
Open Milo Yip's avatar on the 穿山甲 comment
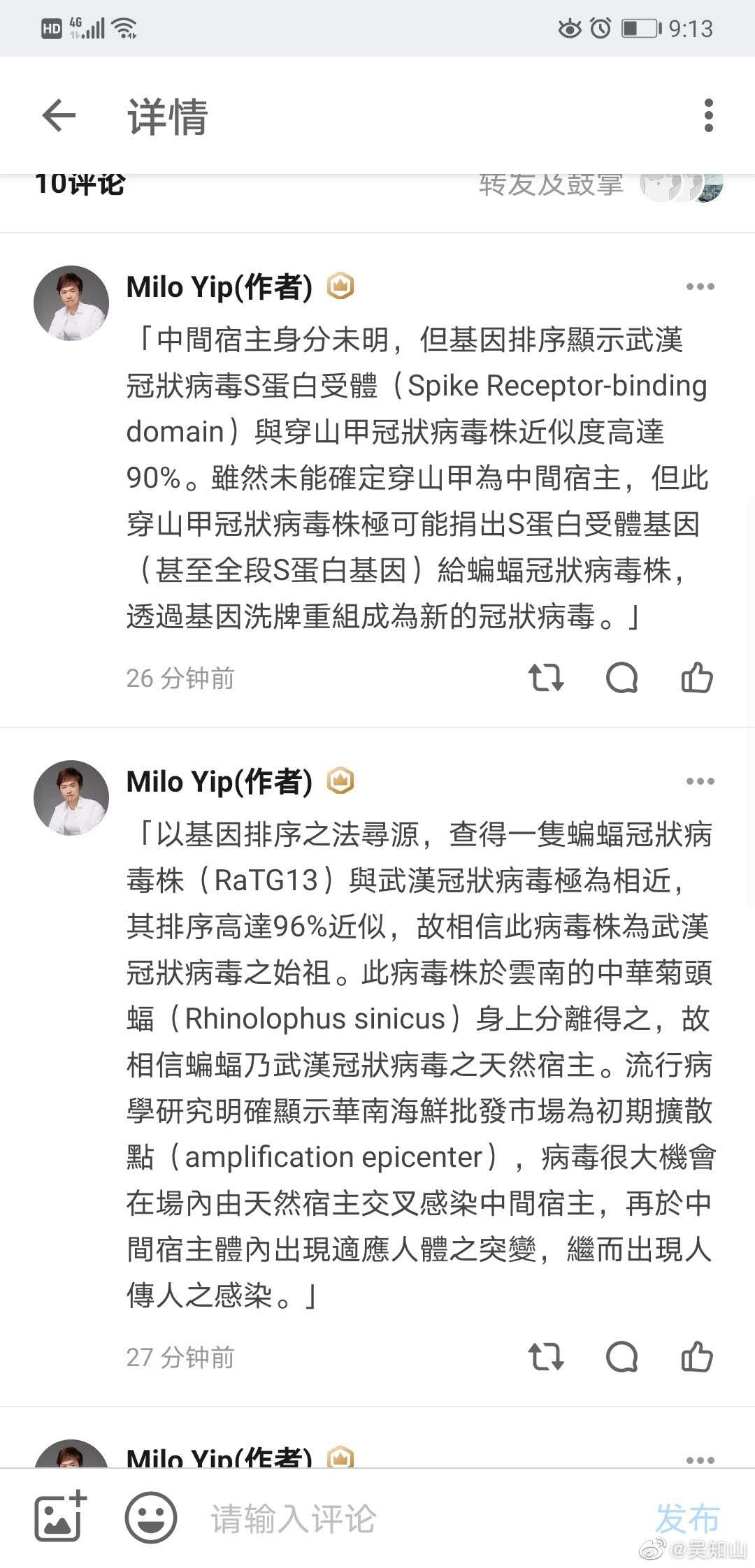click(x=71, y=303)
